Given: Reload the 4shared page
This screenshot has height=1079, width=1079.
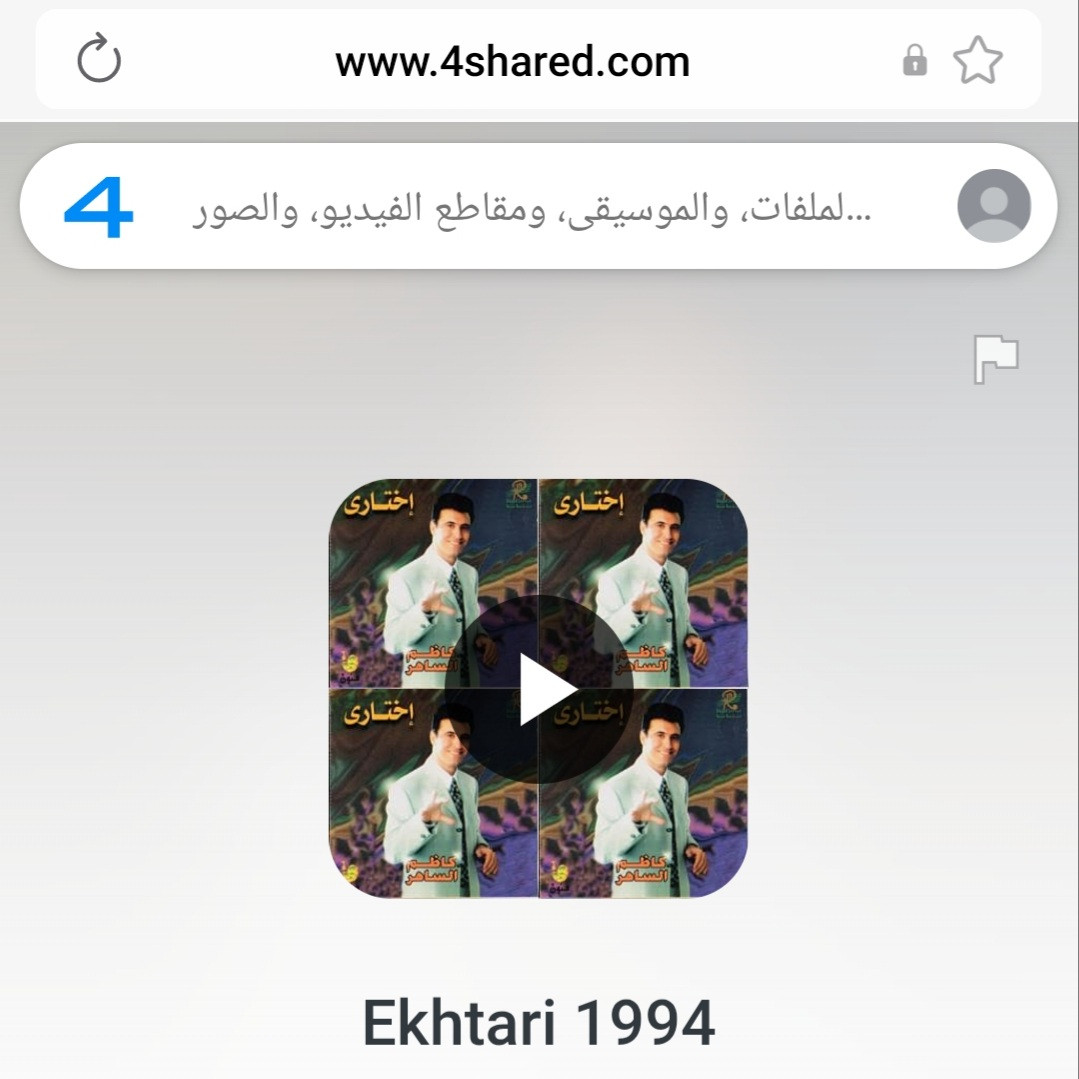Looking at the screenshot, I should coord(99,60).
